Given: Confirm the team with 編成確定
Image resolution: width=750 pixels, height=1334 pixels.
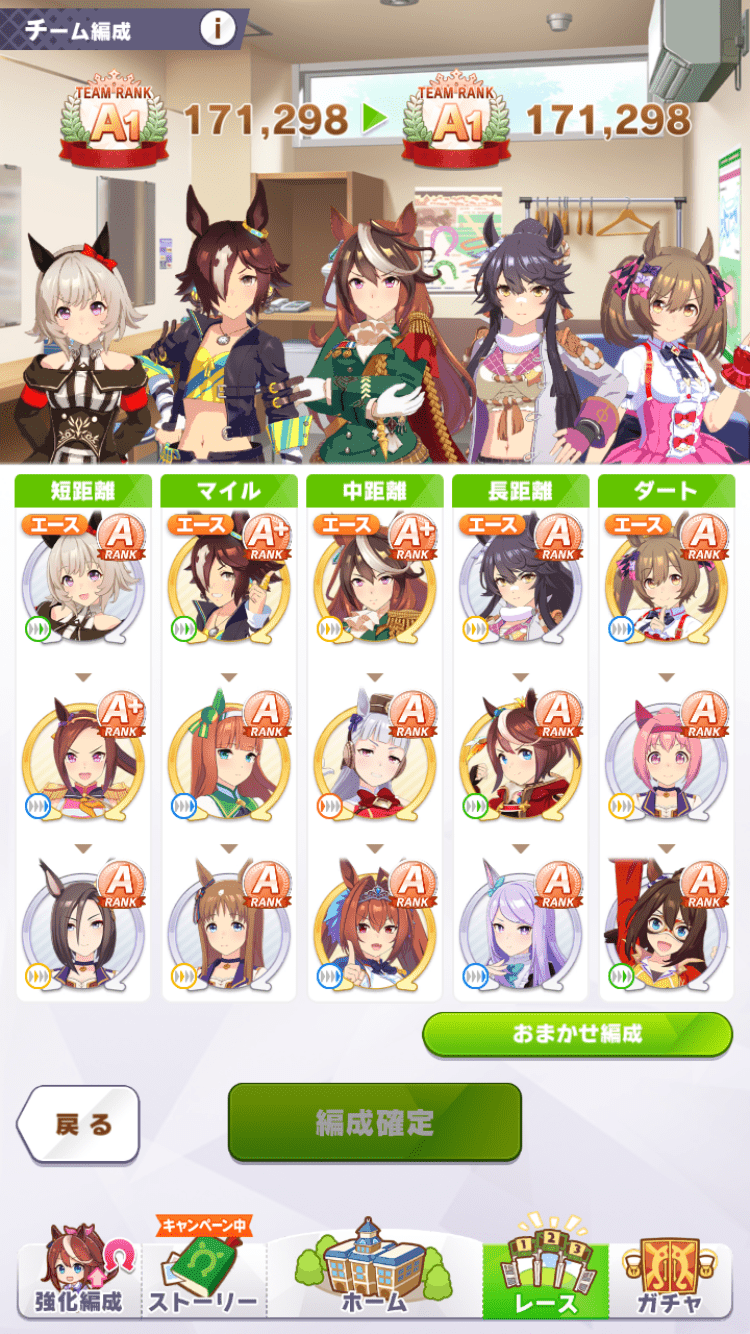Looking at the screenshot, I should point(375,1122).
